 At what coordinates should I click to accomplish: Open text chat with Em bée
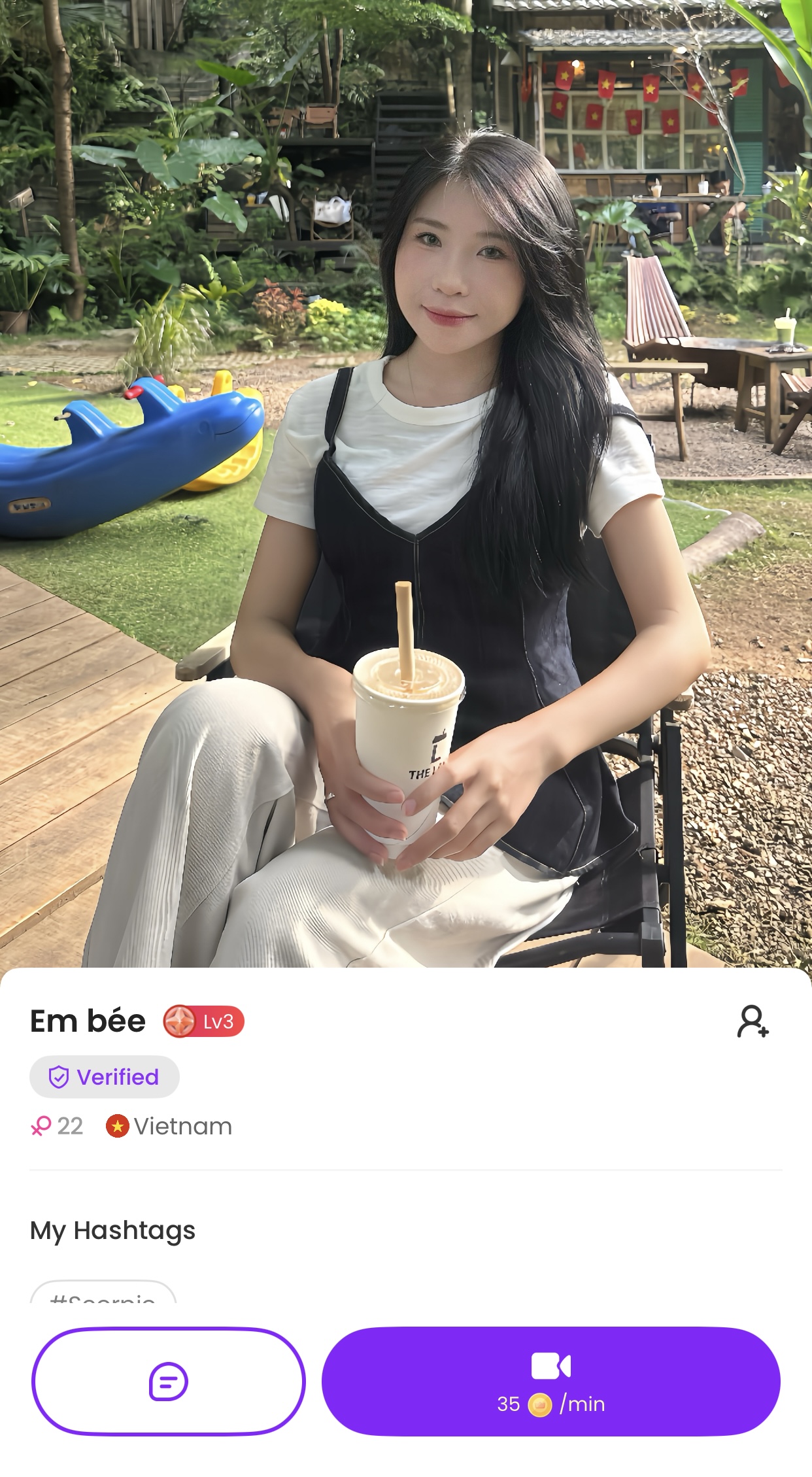pos(169,1381)
